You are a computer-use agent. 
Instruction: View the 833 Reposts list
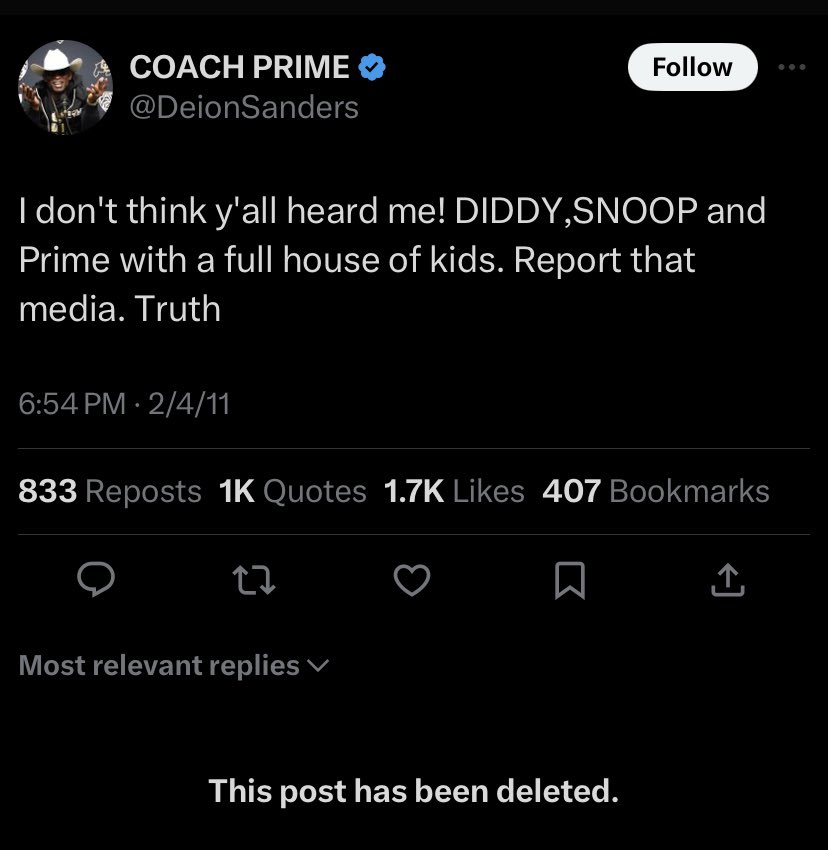tap(110, 491)
